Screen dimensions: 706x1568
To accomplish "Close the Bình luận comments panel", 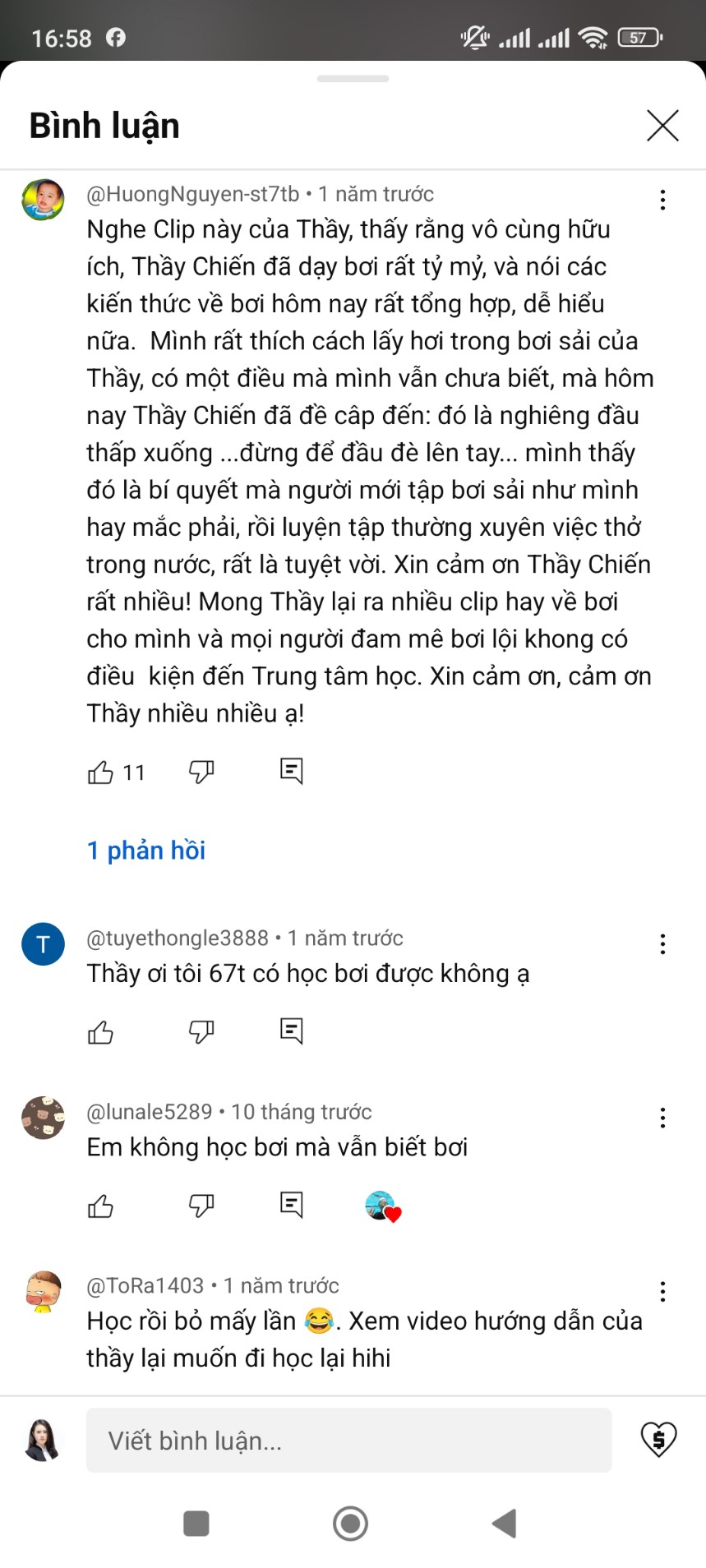I will [662, 126].
